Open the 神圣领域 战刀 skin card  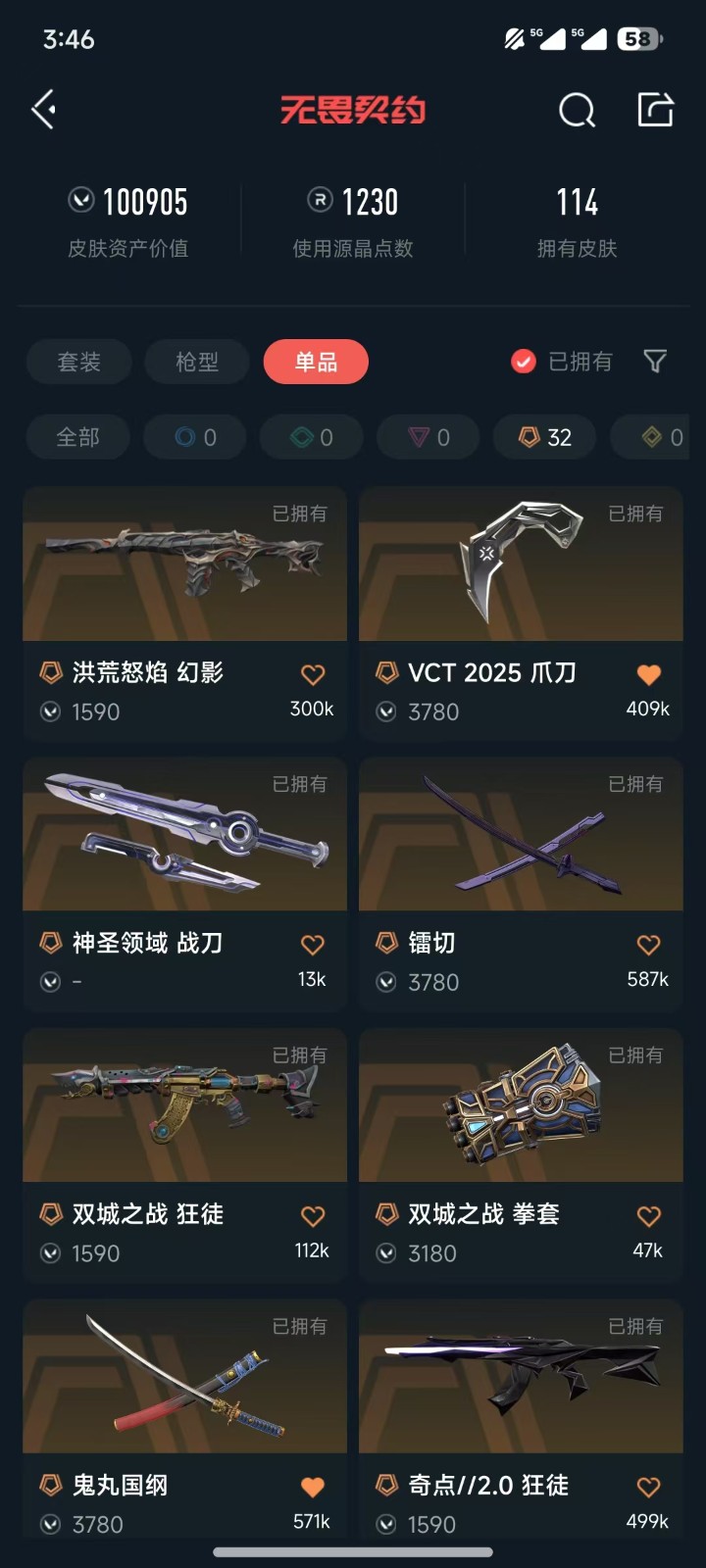pos(185,884)
